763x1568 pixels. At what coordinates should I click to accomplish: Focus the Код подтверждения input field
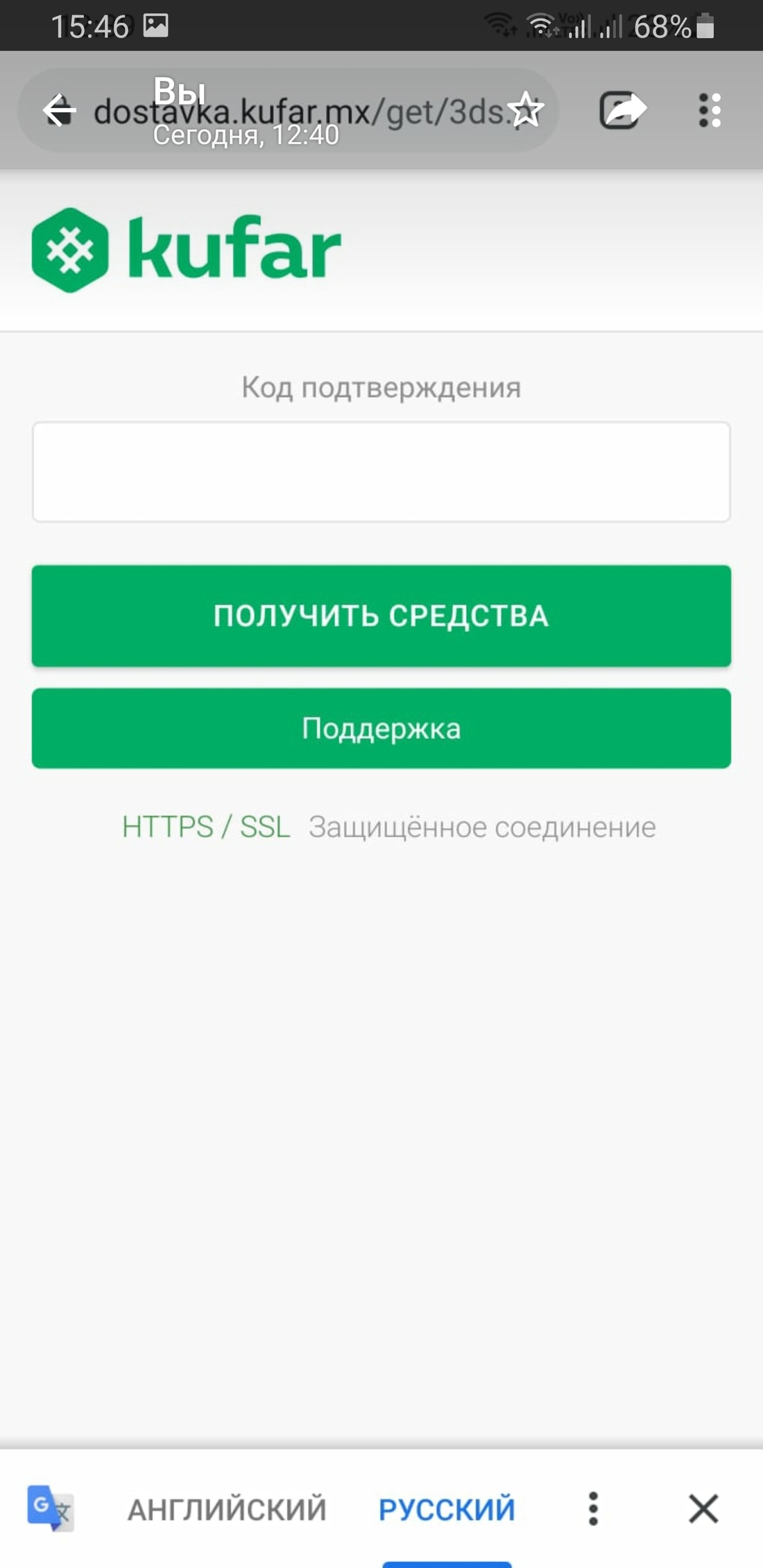click(381, 472)
